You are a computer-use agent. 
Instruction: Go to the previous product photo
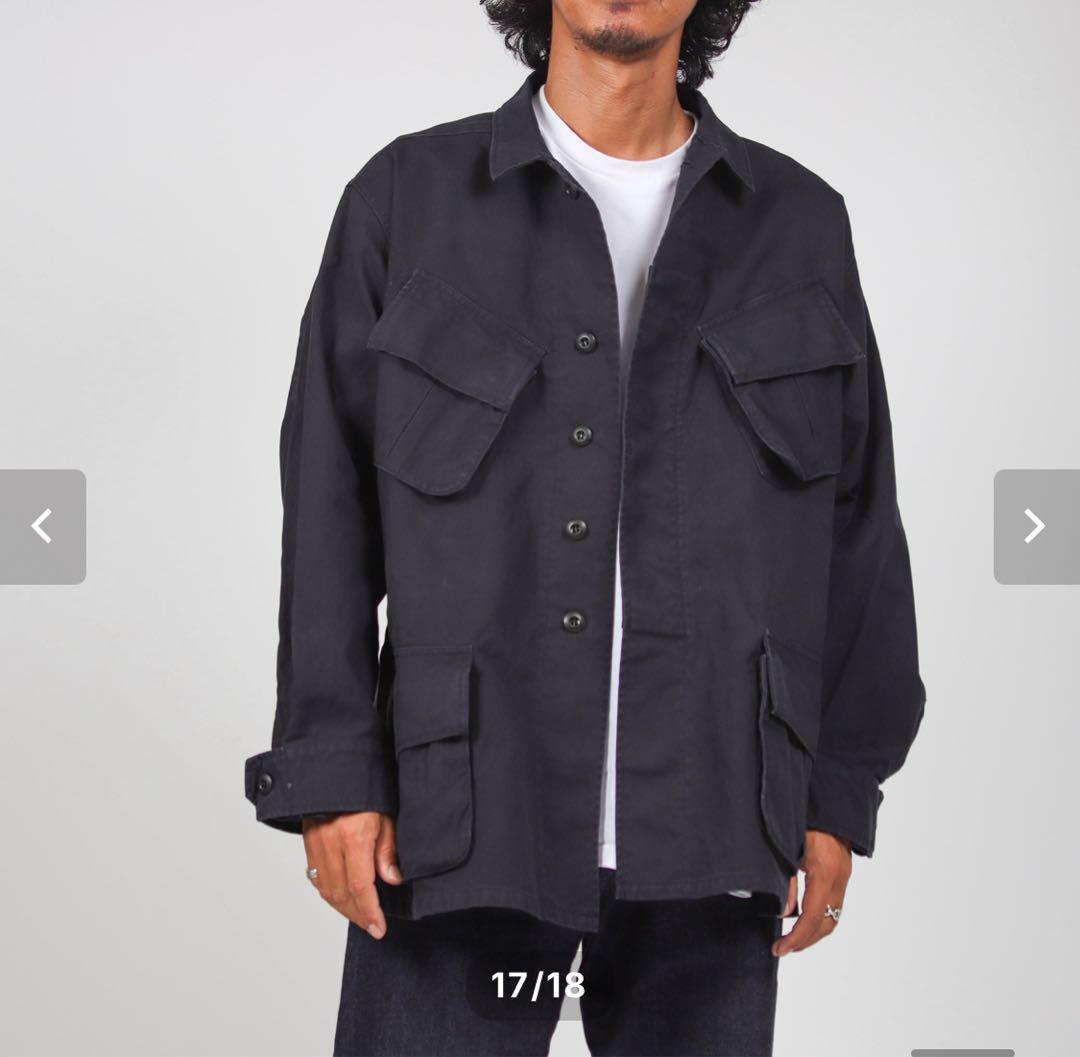coord(42,526)
